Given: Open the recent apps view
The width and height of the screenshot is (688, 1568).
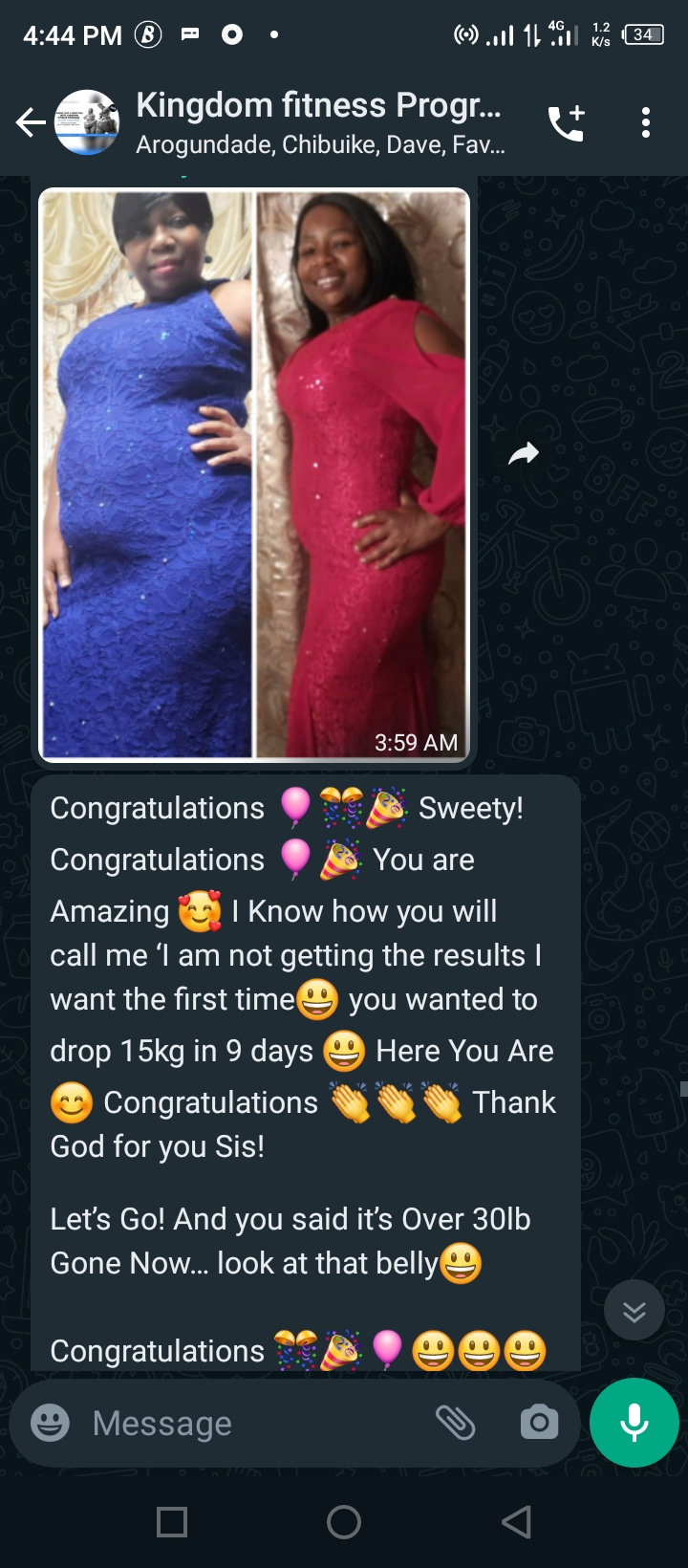Looking at the screenshot, I should (172, 1521).
